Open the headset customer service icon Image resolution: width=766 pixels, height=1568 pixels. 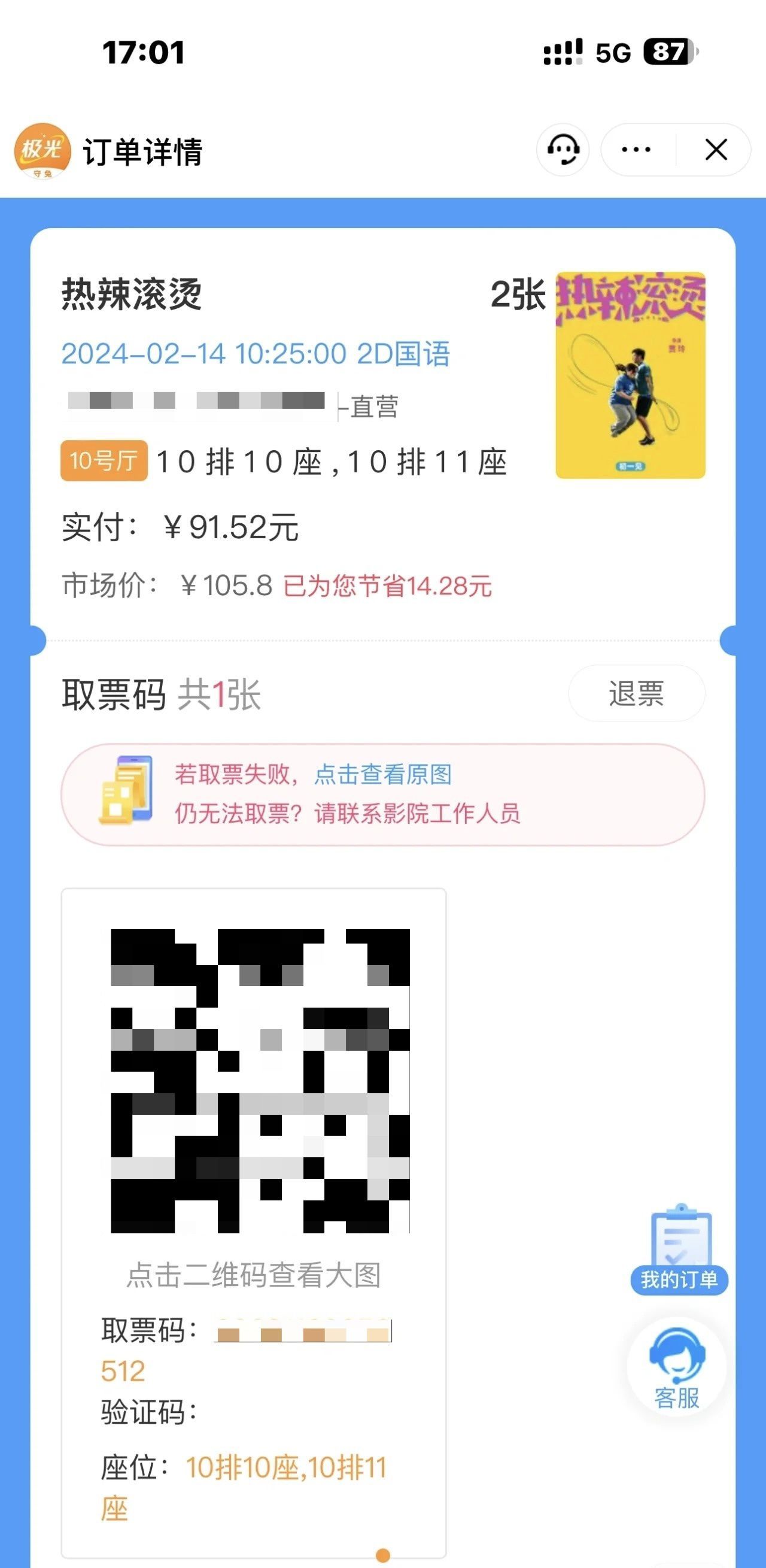point(562,149)
